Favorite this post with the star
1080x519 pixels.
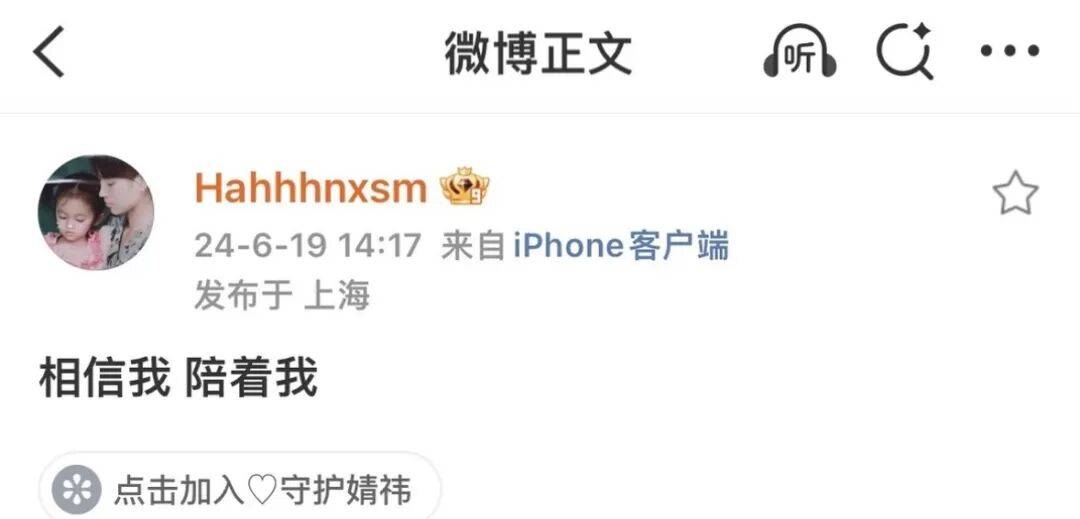pos(1015,193)
